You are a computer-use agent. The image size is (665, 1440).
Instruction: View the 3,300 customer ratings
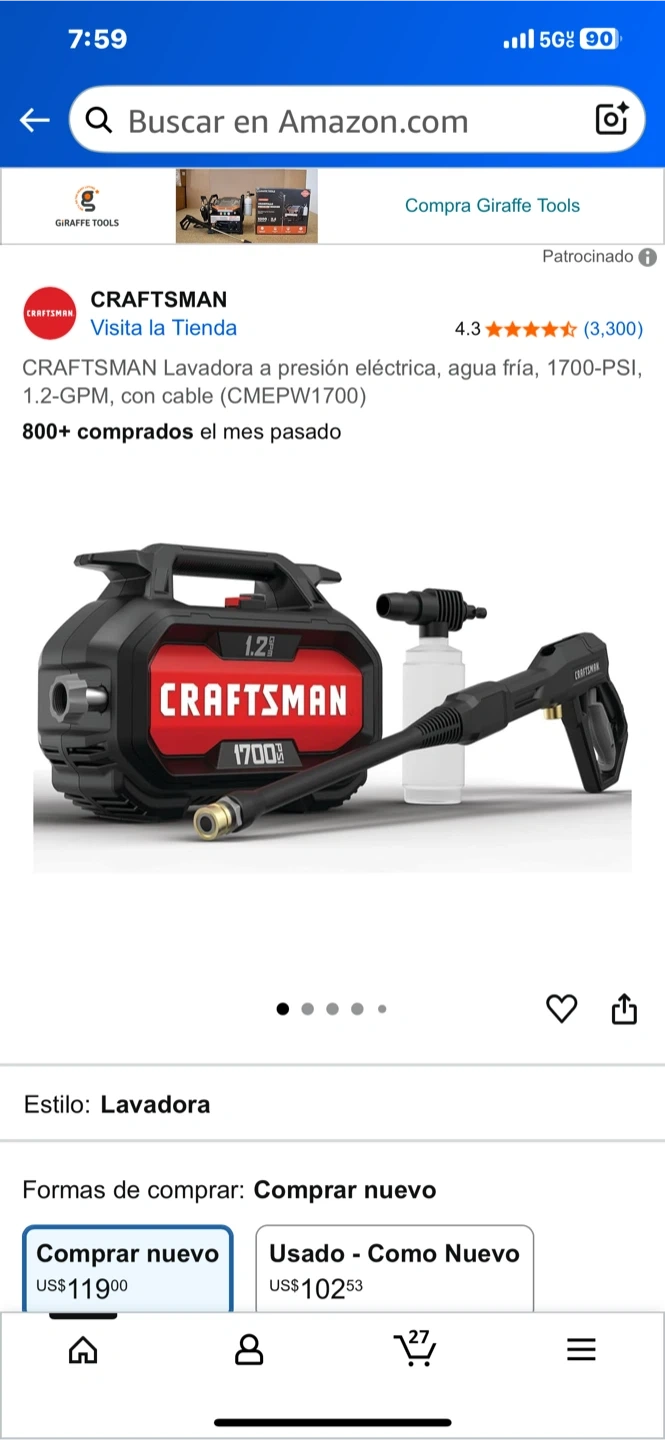coord(613,328)
